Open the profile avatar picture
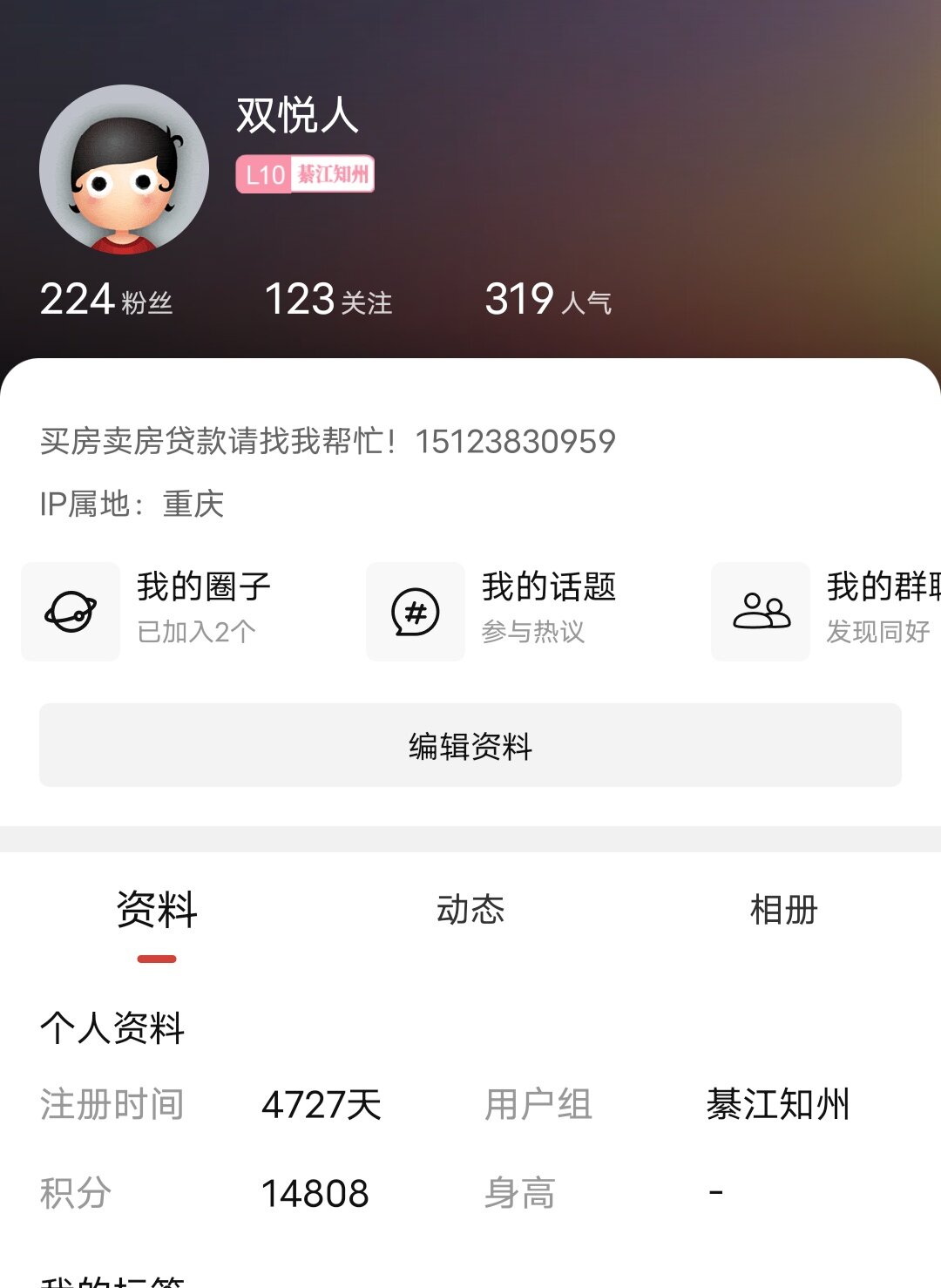 (124, 170)
